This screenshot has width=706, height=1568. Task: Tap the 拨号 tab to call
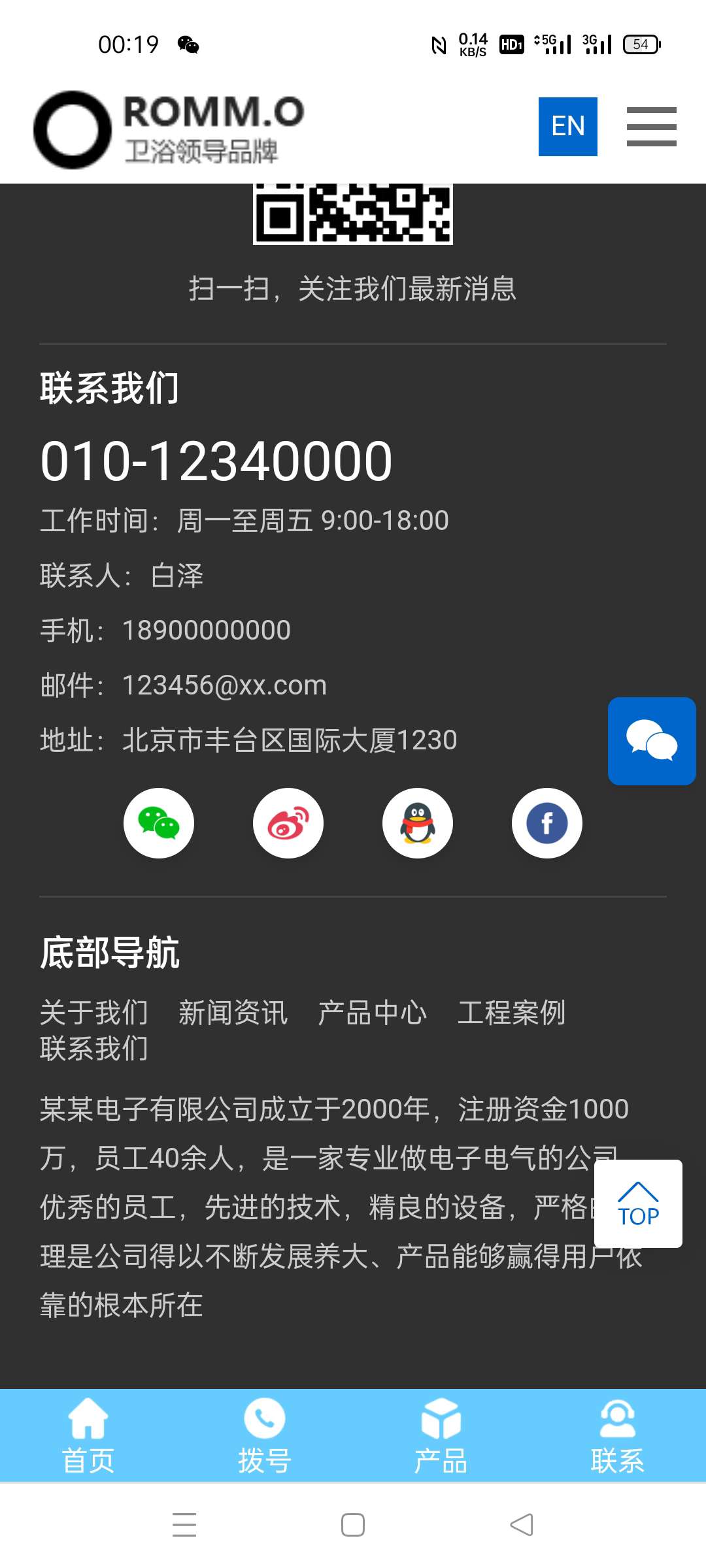(265, 1435)
